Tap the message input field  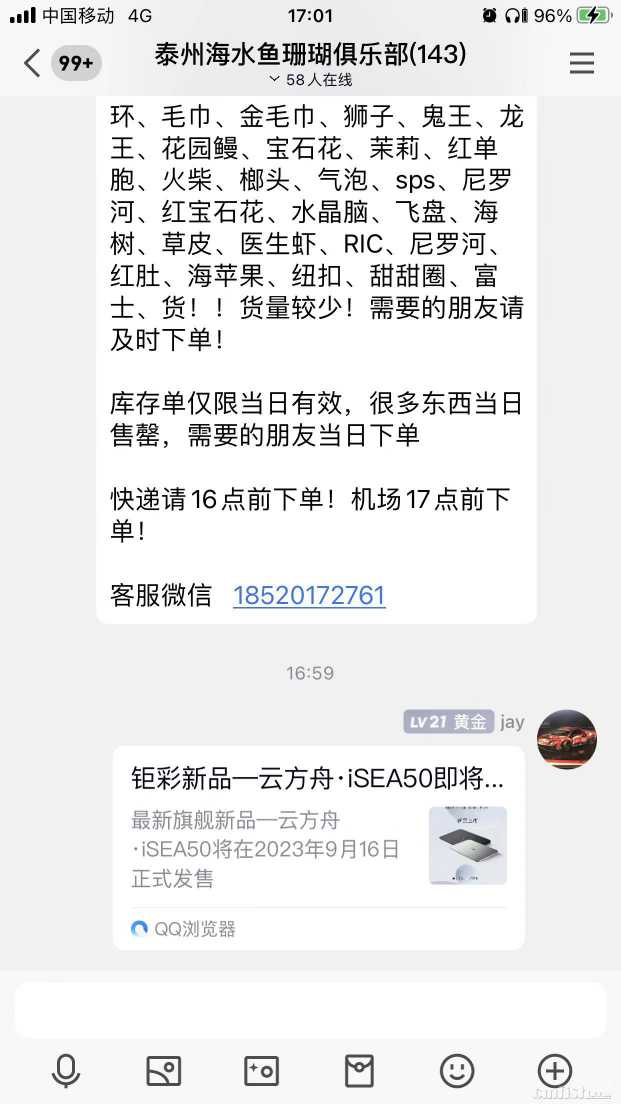tap(310, 1008)
